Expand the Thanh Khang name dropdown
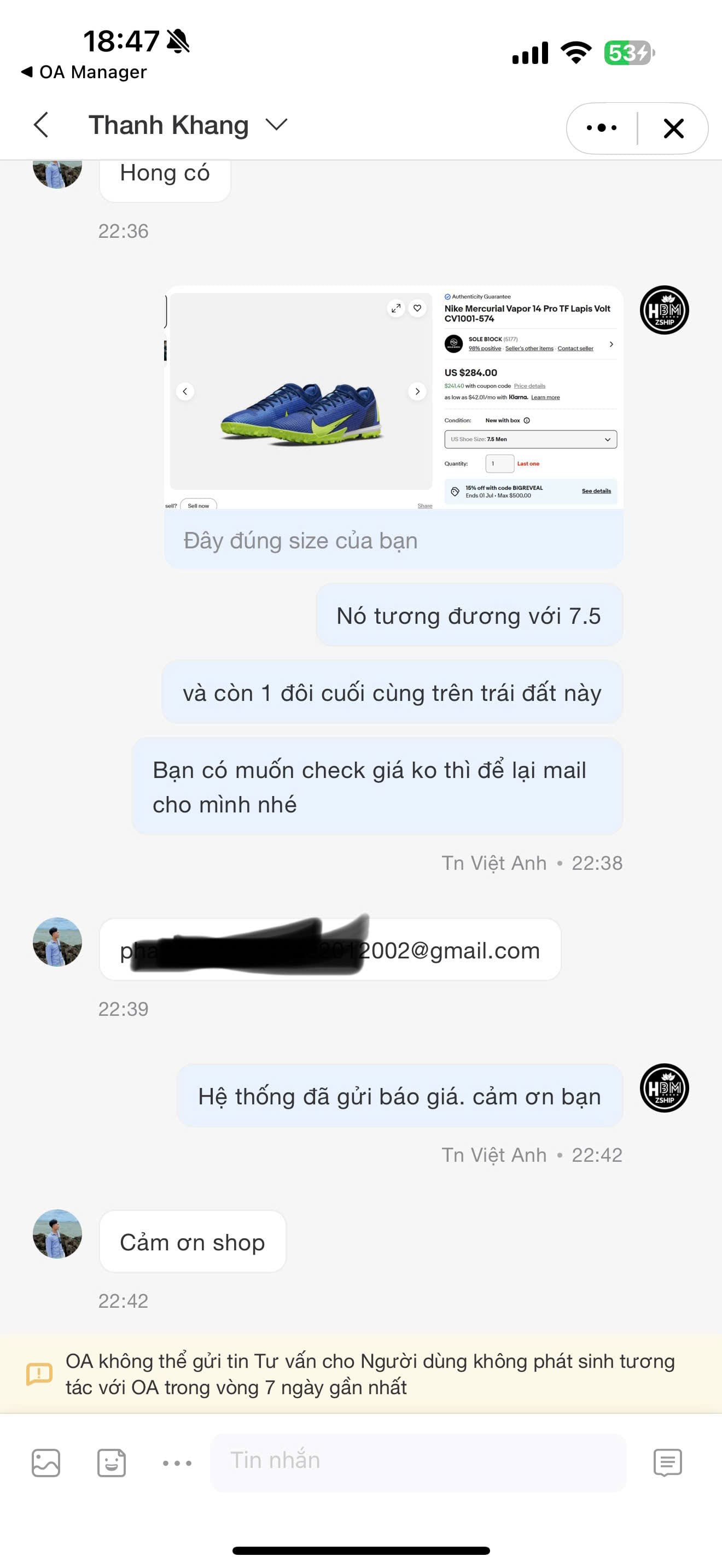The width and height of the screenshot is (722, 1568). coord(276,125)
